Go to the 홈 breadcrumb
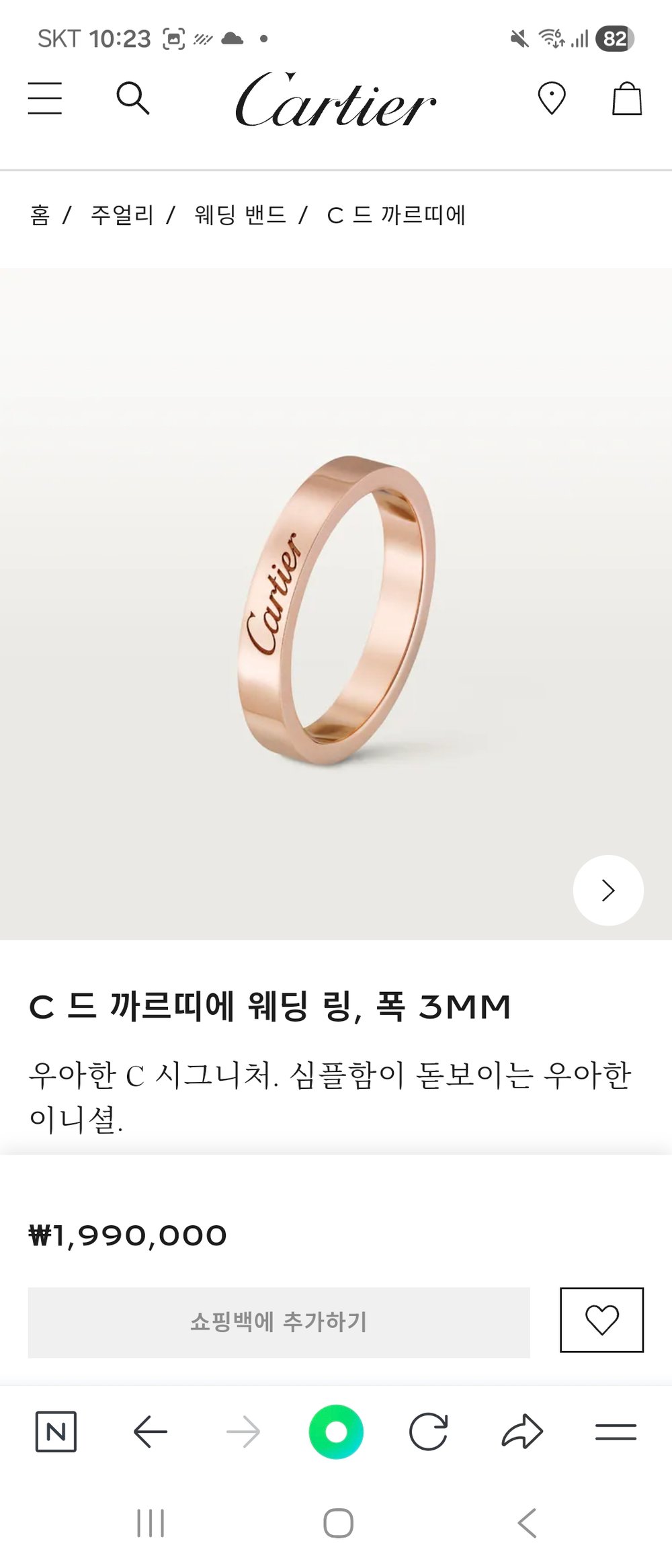This screenshot has width=672, height=1568. [40, 215]
